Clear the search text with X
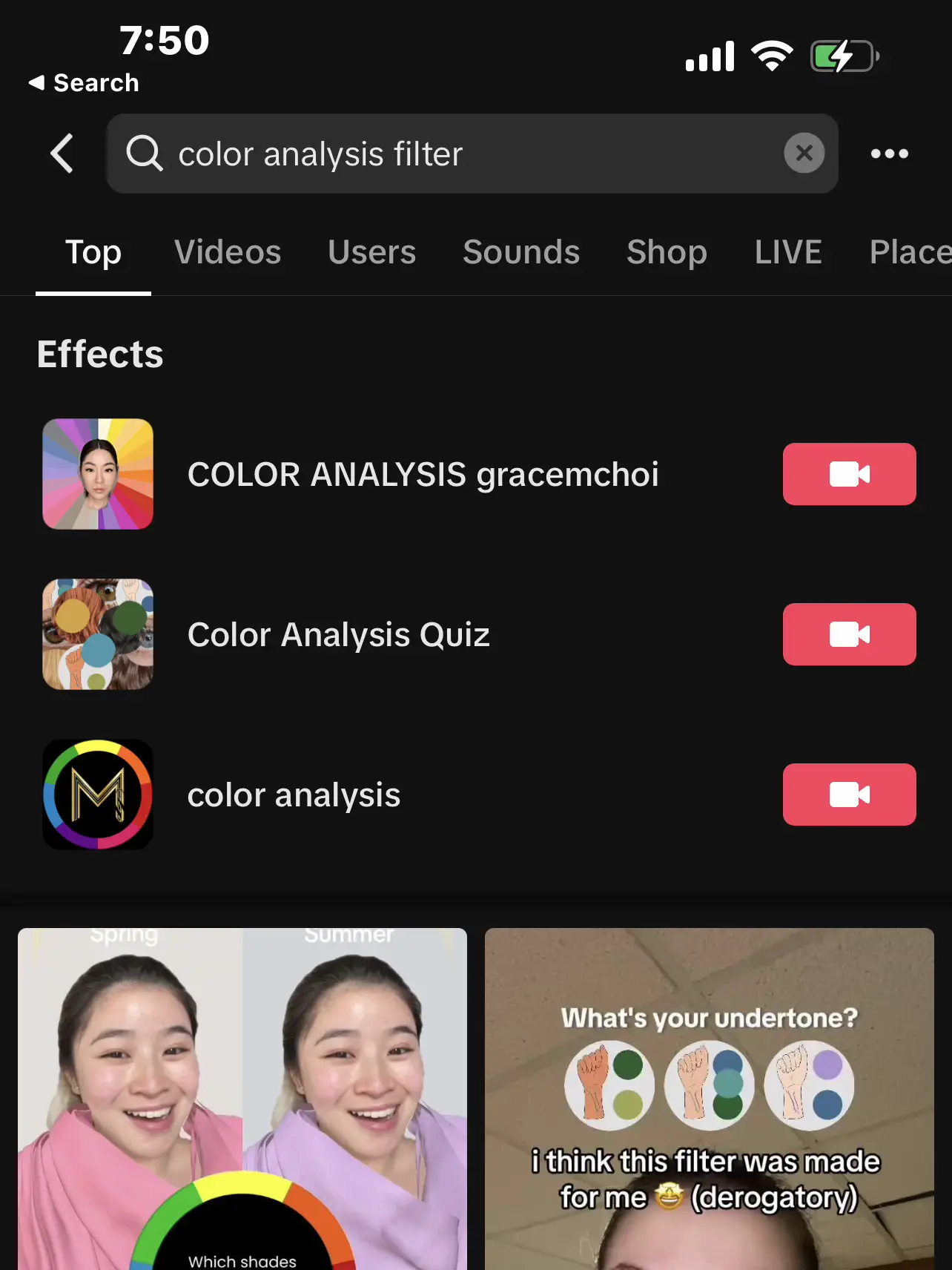Image resolution: width=952 pixels, height=1270 pixels. [804, 154]
